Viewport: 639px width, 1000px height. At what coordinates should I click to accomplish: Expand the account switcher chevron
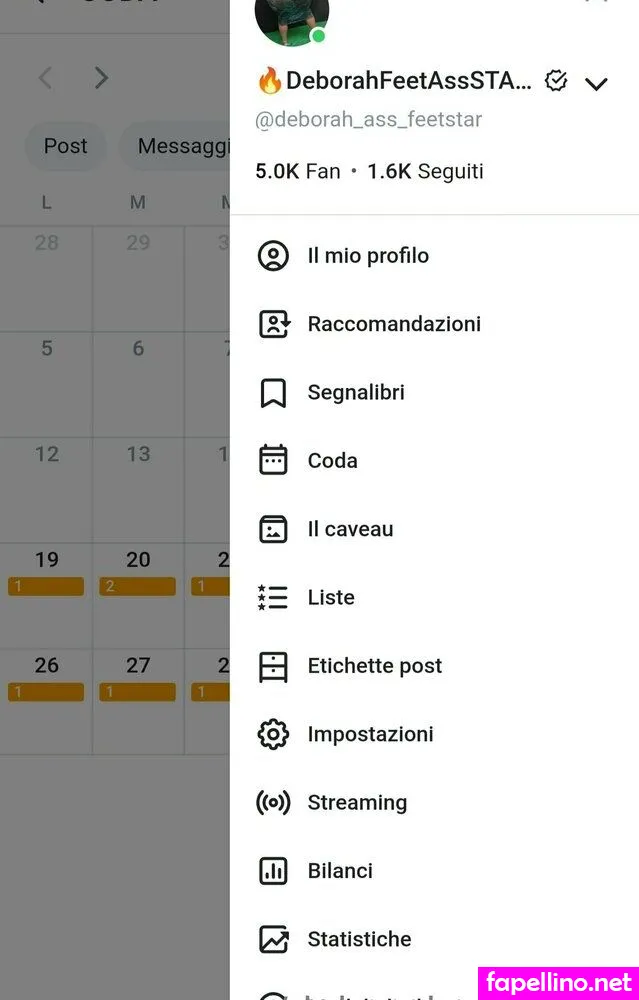(x=596, y=83)
